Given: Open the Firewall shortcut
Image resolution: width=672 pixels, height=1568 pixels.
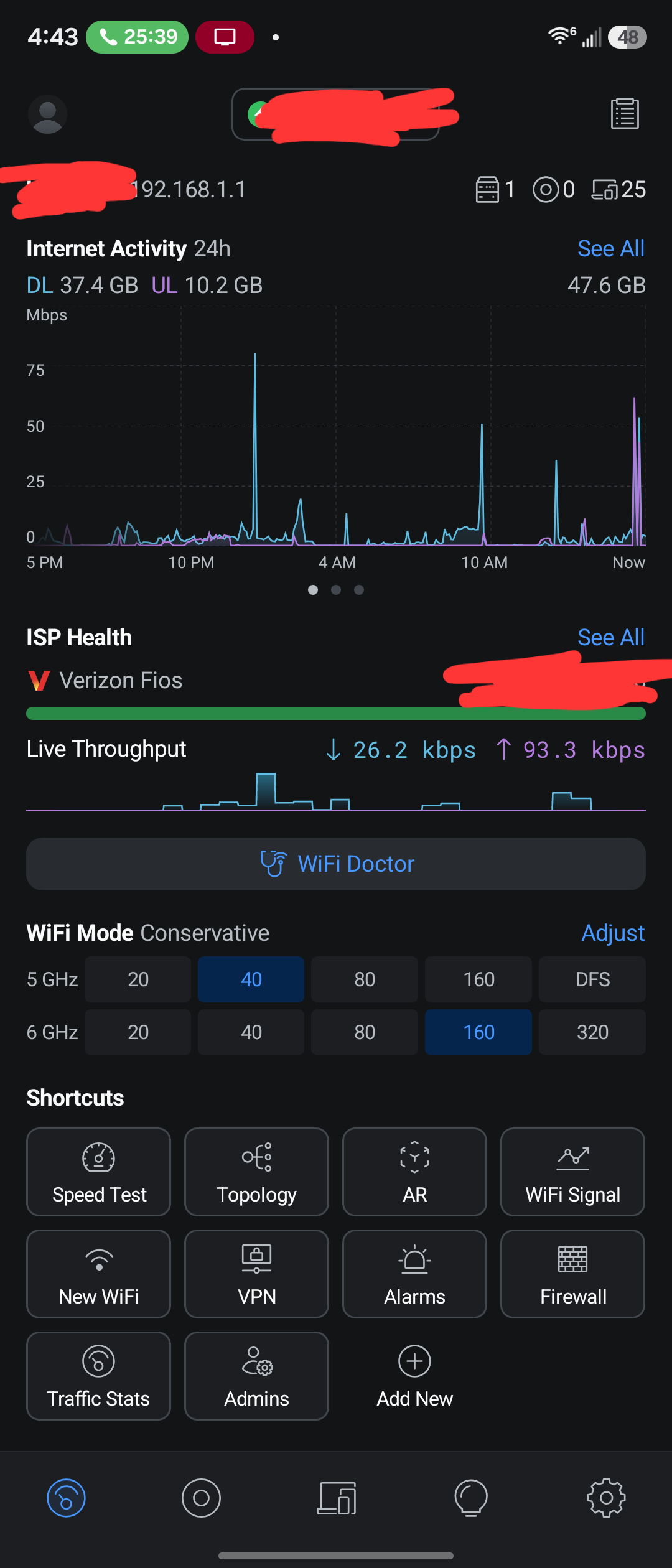Looking at the screenshot, I should click(x=573, y=1274).
